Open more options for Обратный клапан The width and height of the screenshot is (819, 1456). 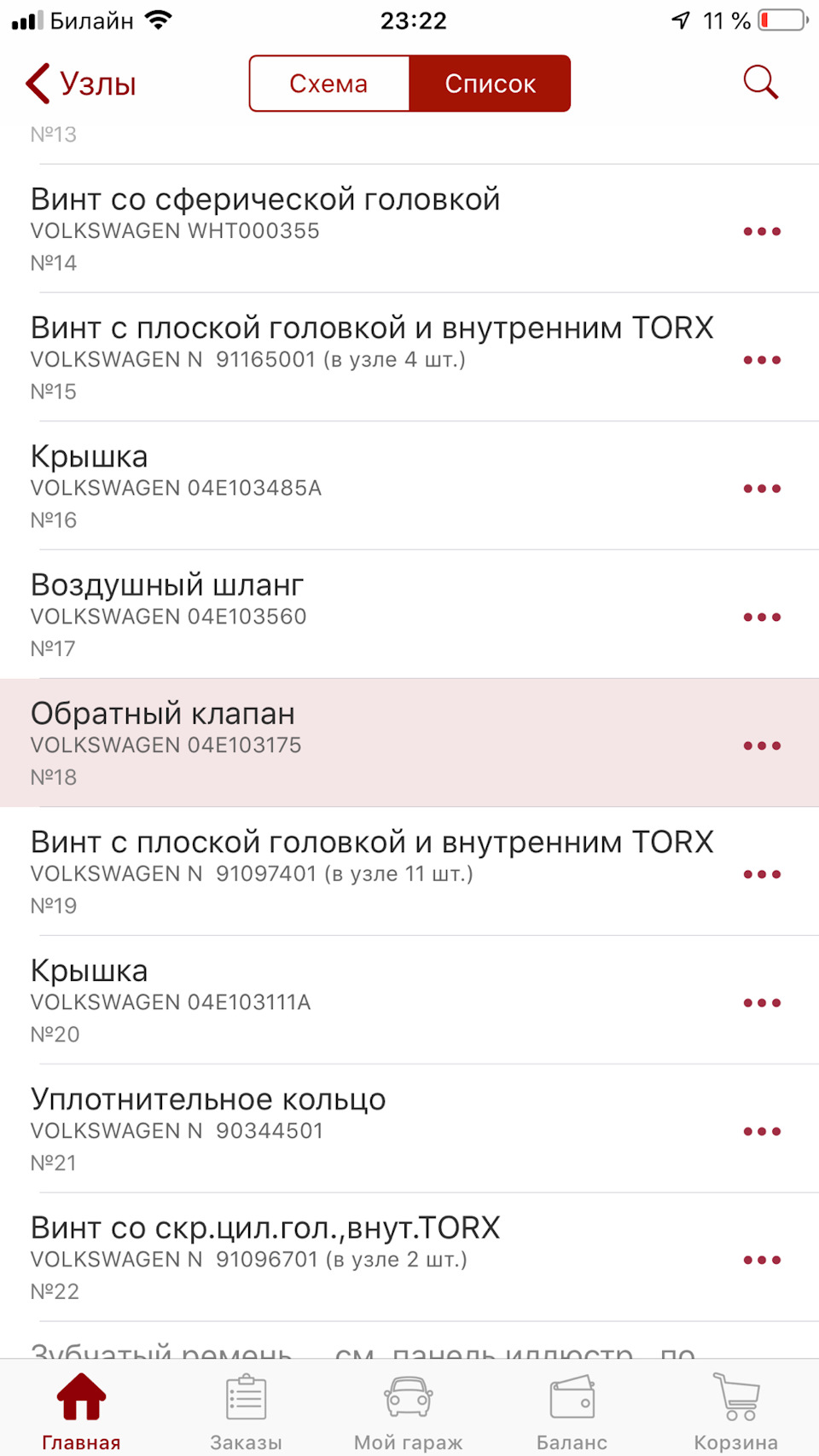pyautogui.click(x=762, y=746)
